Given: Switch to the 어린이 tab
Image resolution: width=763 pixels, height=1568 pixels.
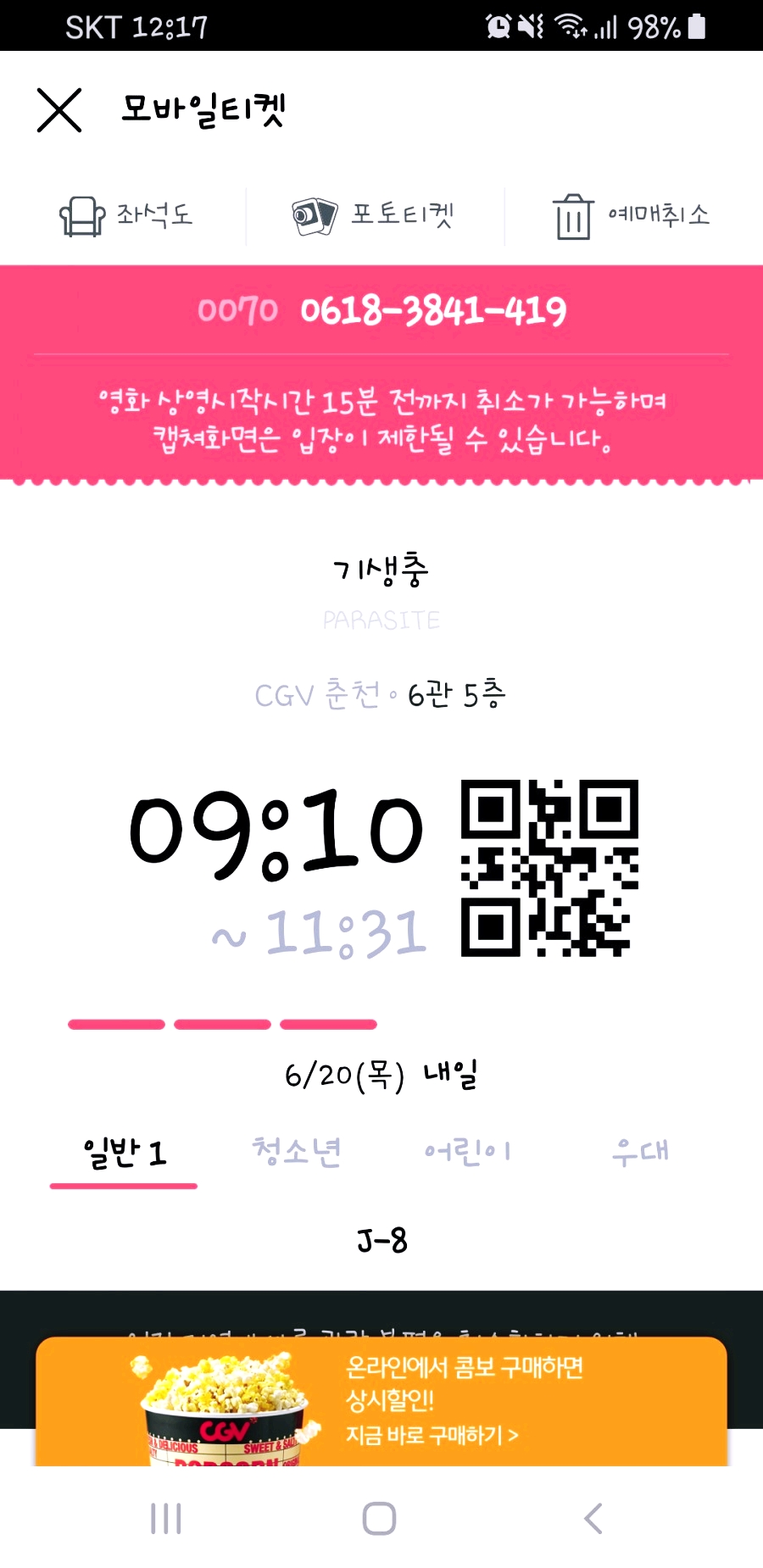Looking at the screenshot, I should pyautogui.click(x=468, y=1151).
